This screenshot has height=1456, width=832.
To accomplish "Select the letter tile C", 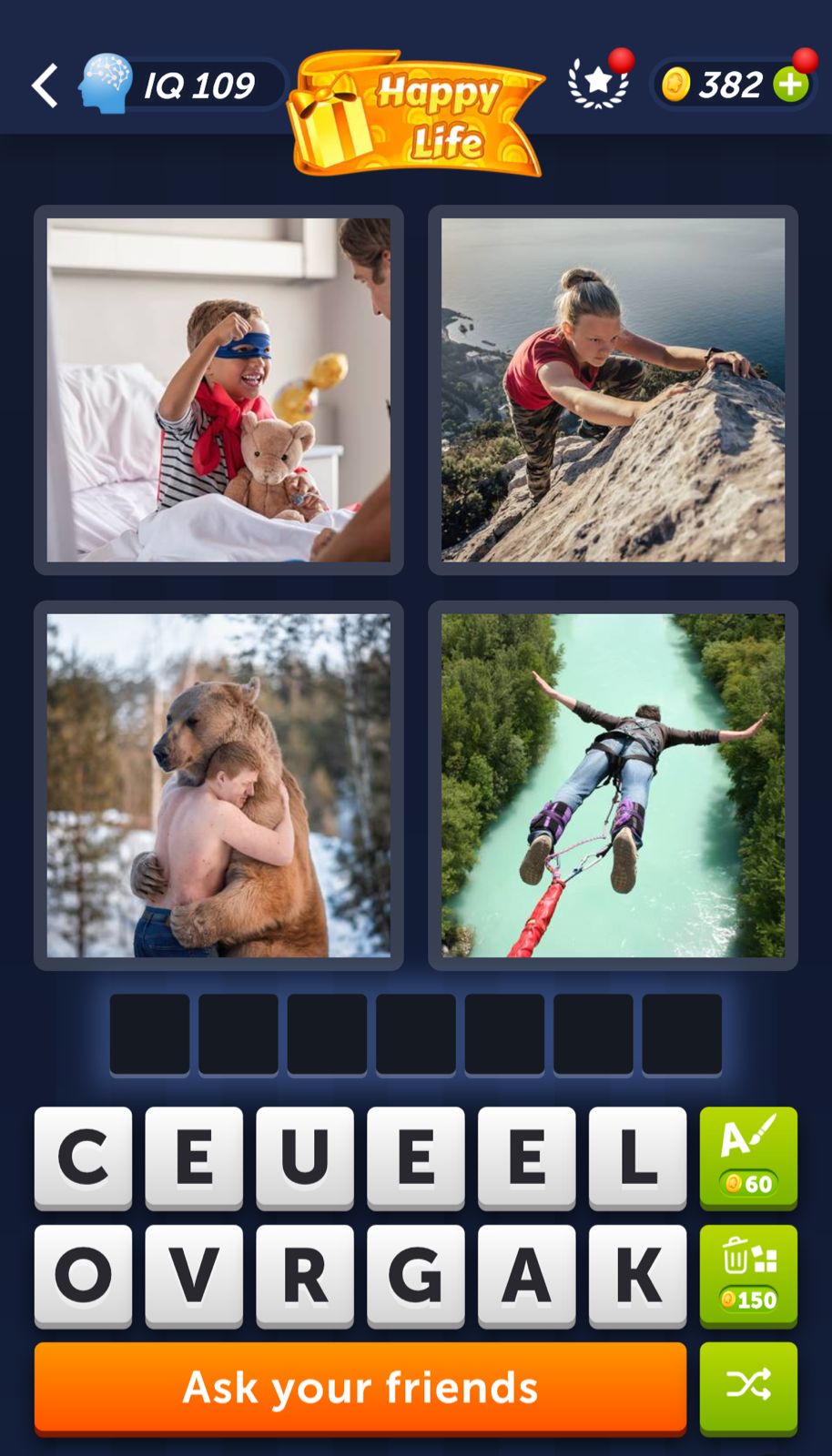I will pyautogui.click(x=83, y=1157).
